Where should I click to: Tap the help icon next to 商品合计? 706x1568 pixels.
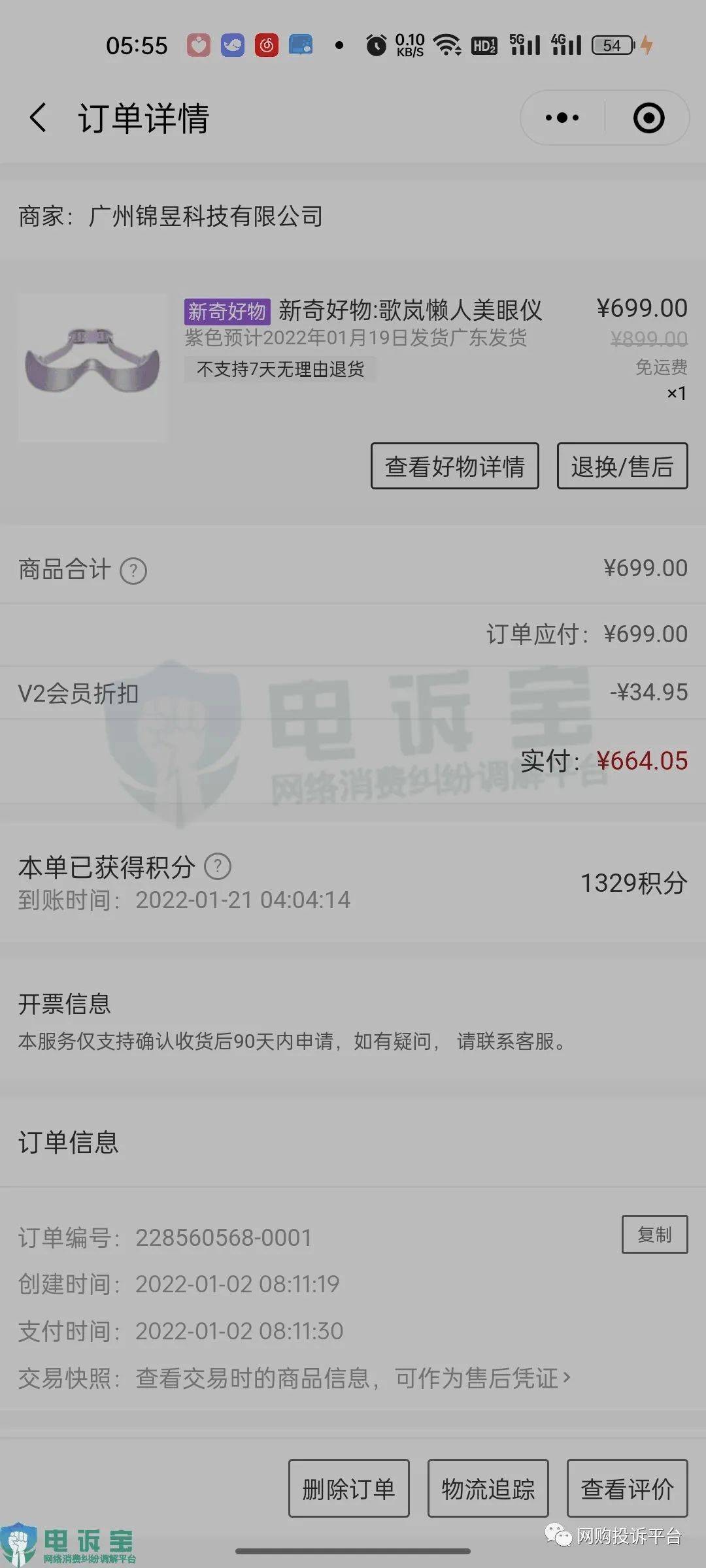[x=133, y=571]
